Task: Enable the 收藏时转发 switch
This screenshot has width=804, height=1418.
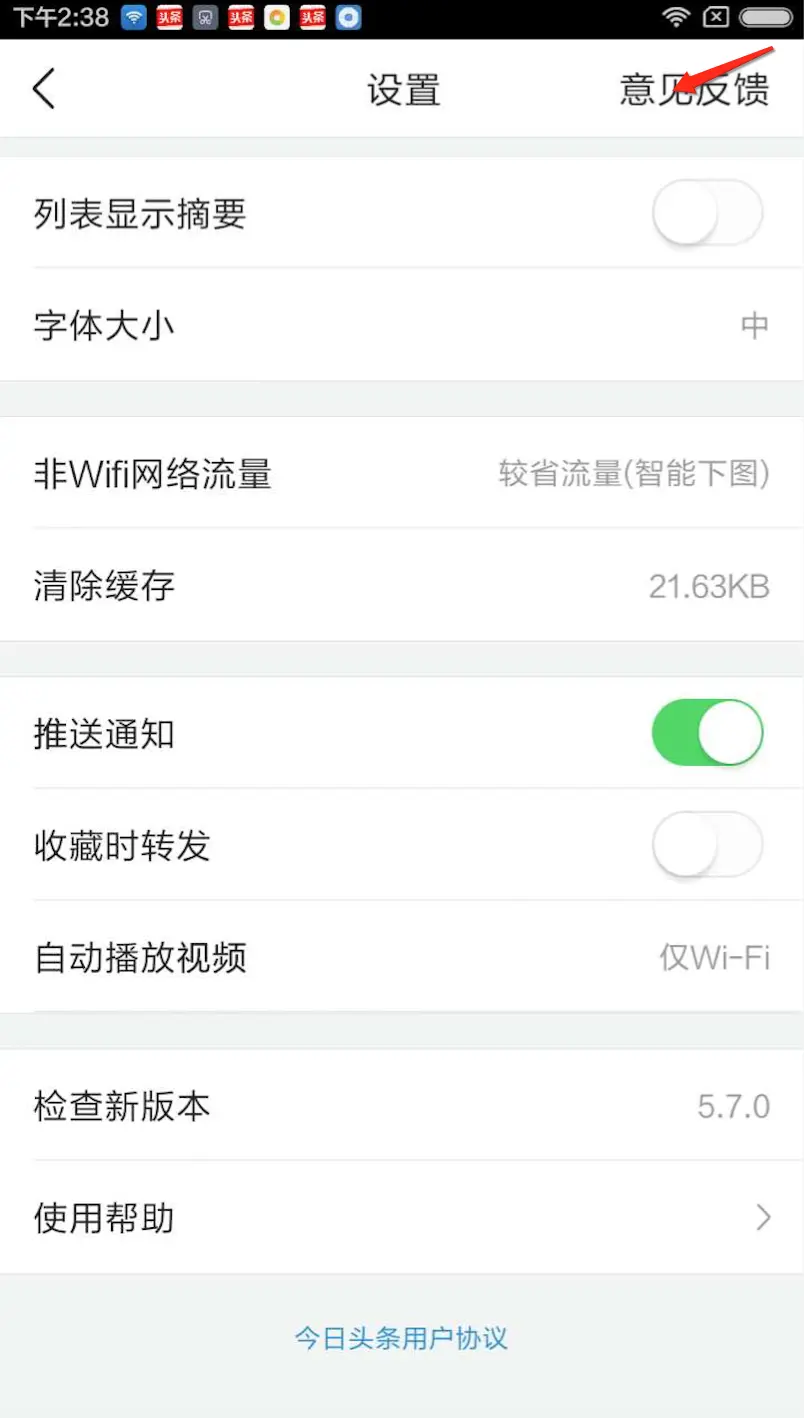Action: click(x=706, y=845)
